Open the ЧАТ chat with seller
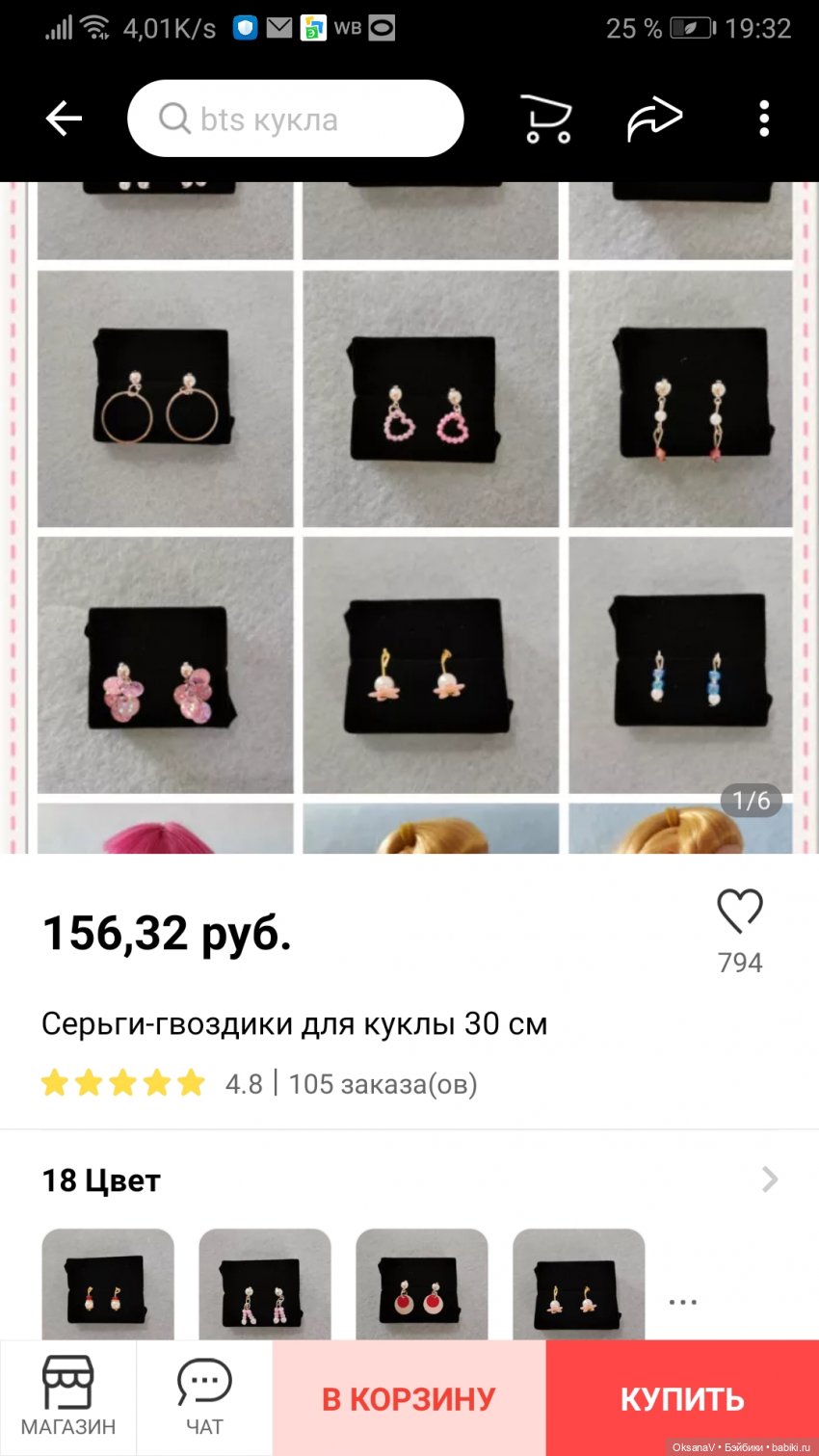The width and height of the screenshot is (819, 1456). point(203,1397)
